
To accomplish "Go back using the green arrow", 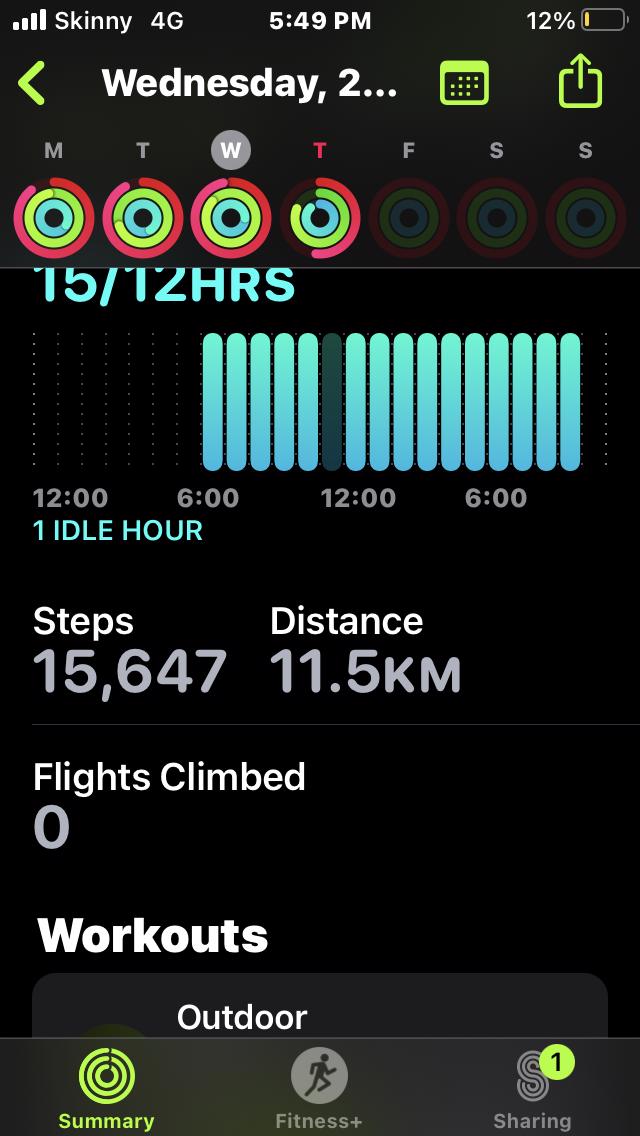I will tap(32, 84).
